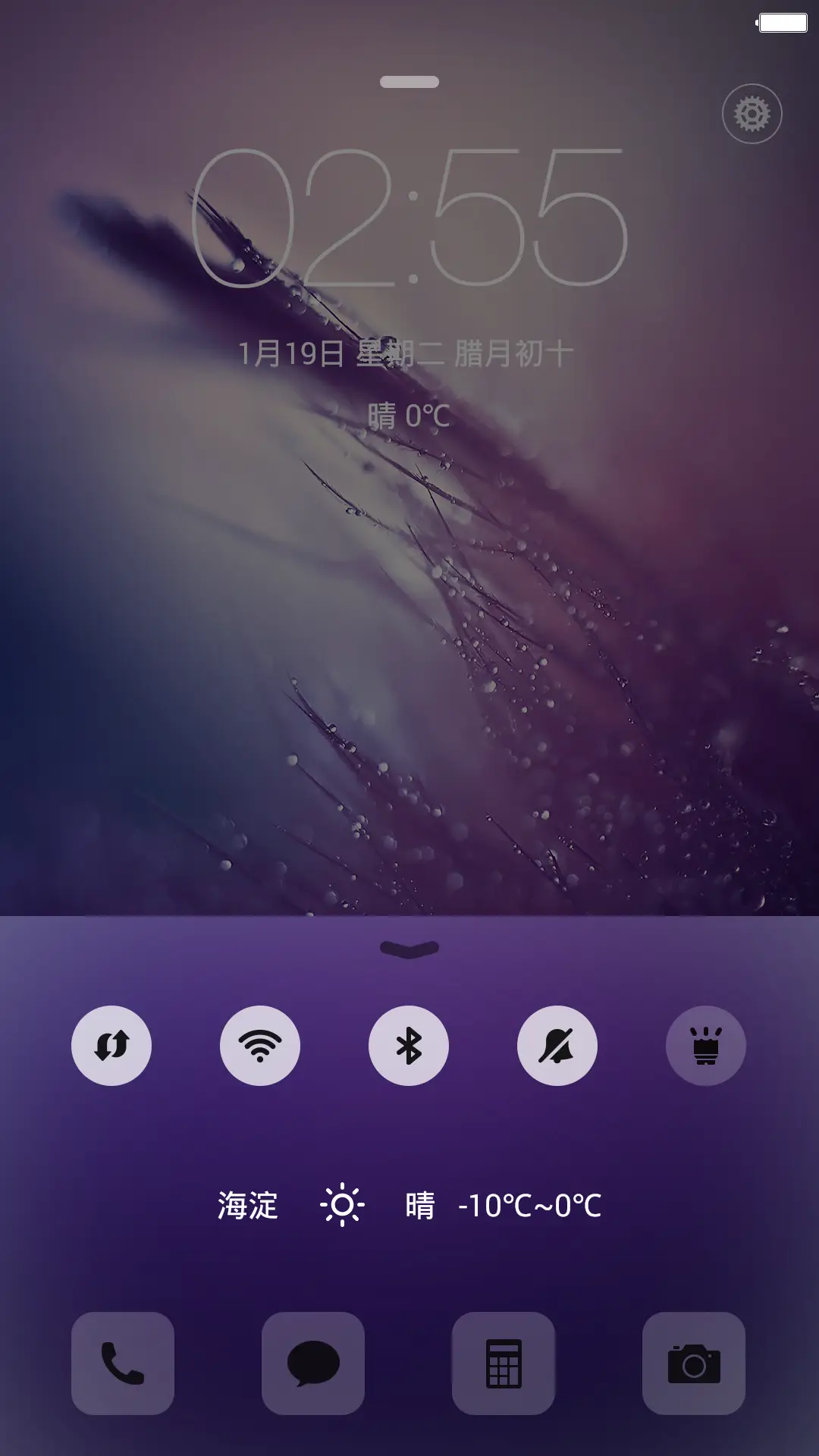Screen dimensions: 819x1456
Task: Enable Wi-Fi from the quick panel
Action: tap(259, 1045)
